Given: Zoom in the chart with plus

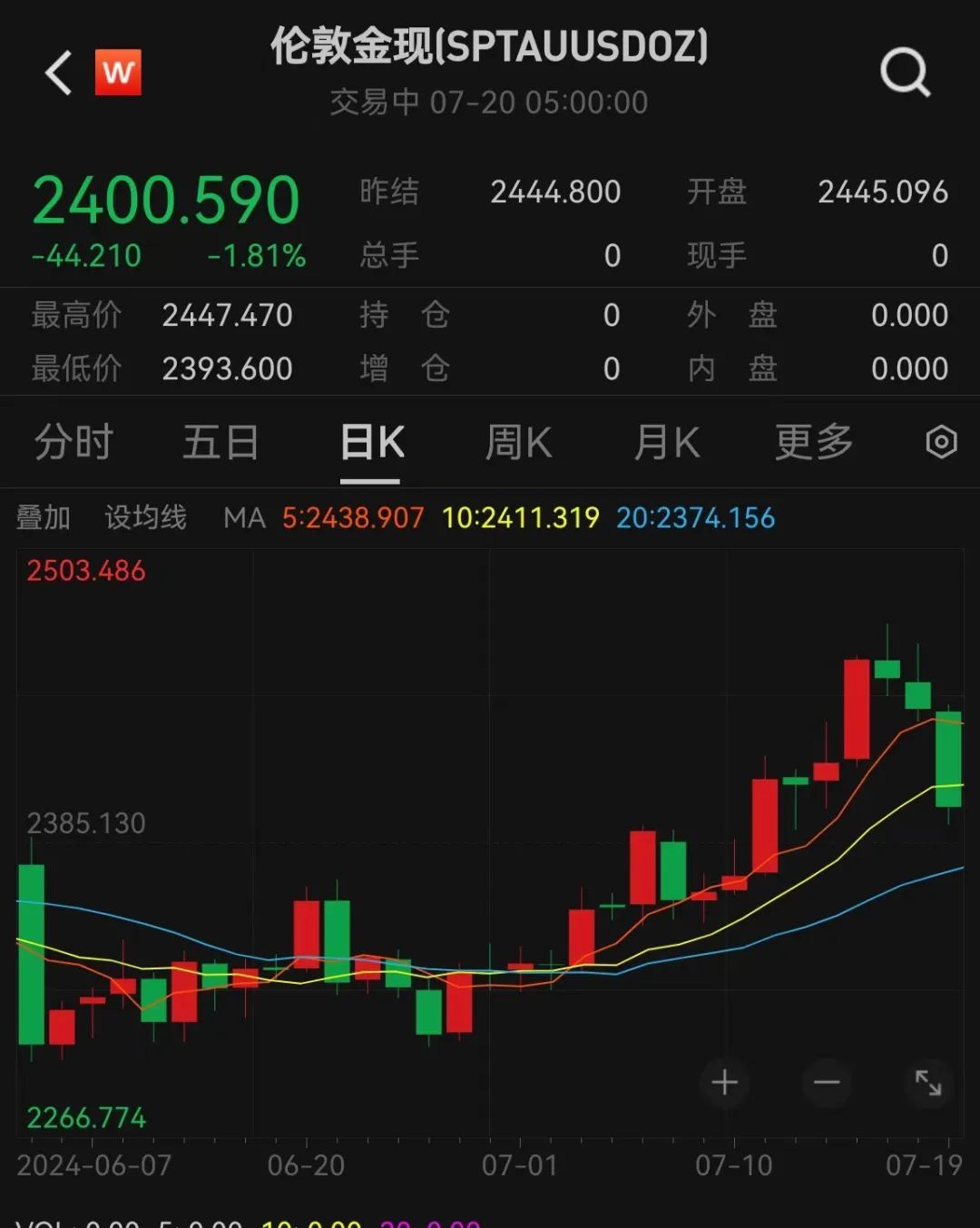Looking at the screenshot, I should coord(724,1082).
